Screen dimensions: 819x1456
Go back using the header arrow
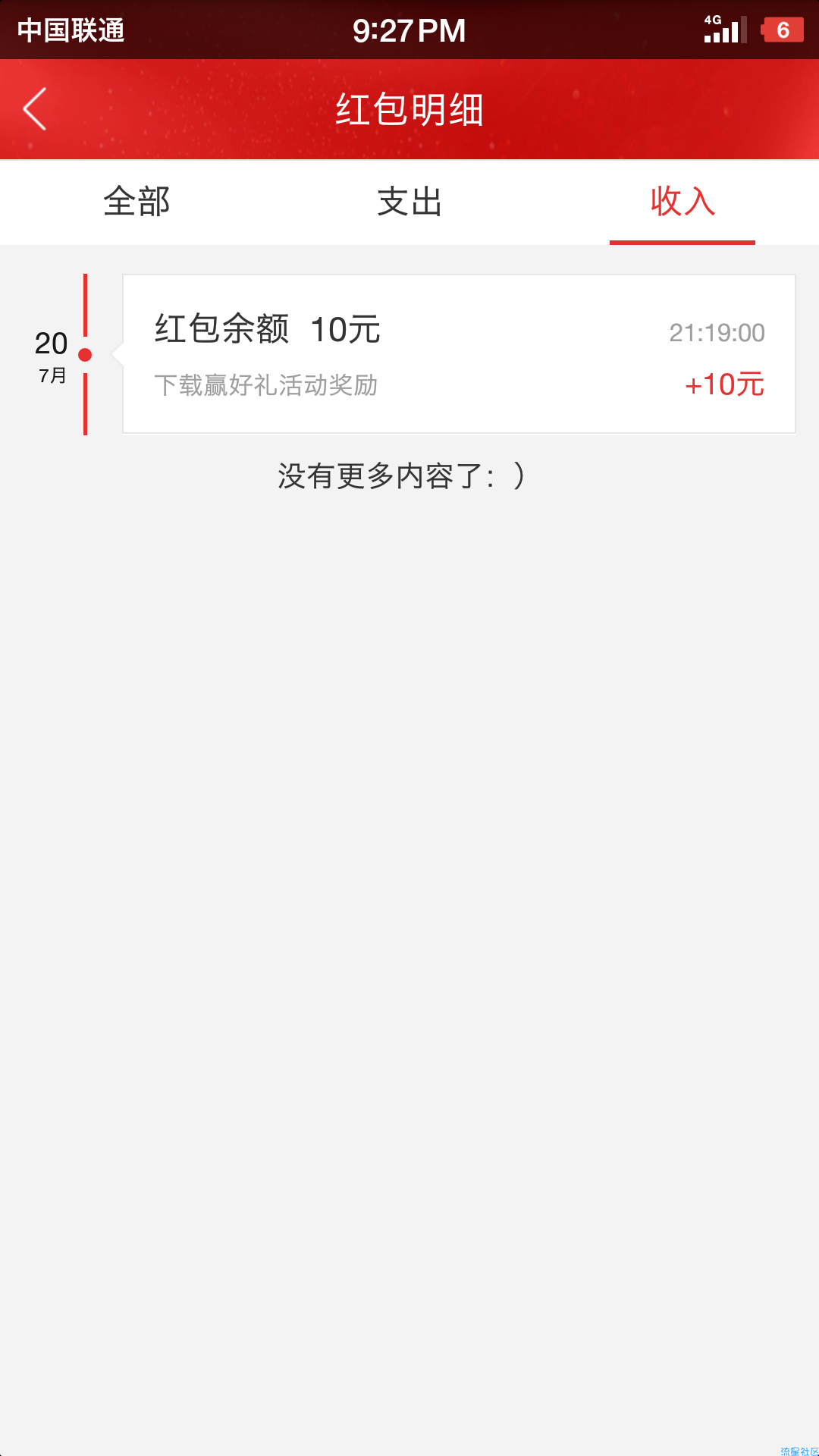[35, 109]
